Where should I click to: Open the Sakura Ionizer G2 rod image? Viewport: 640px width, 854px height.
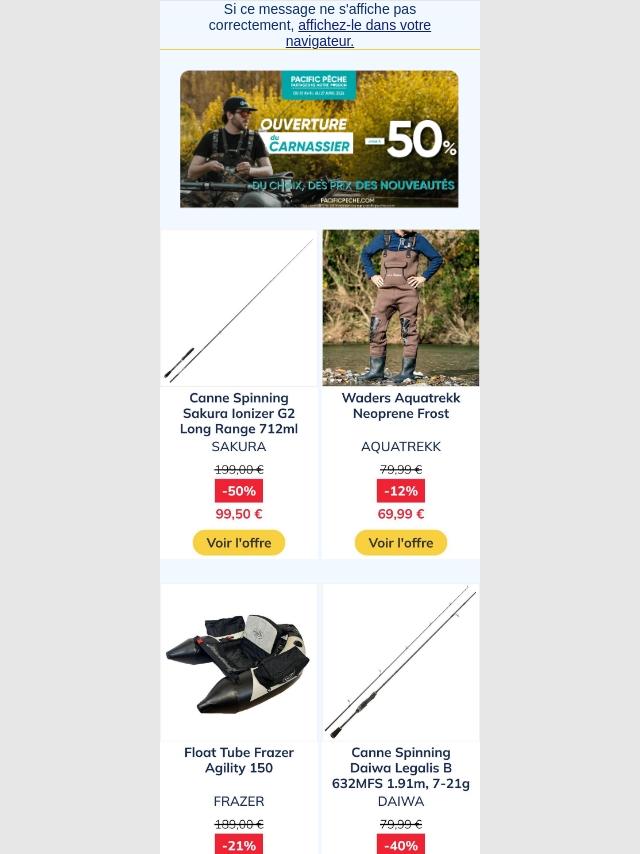[x=239, y=308]
